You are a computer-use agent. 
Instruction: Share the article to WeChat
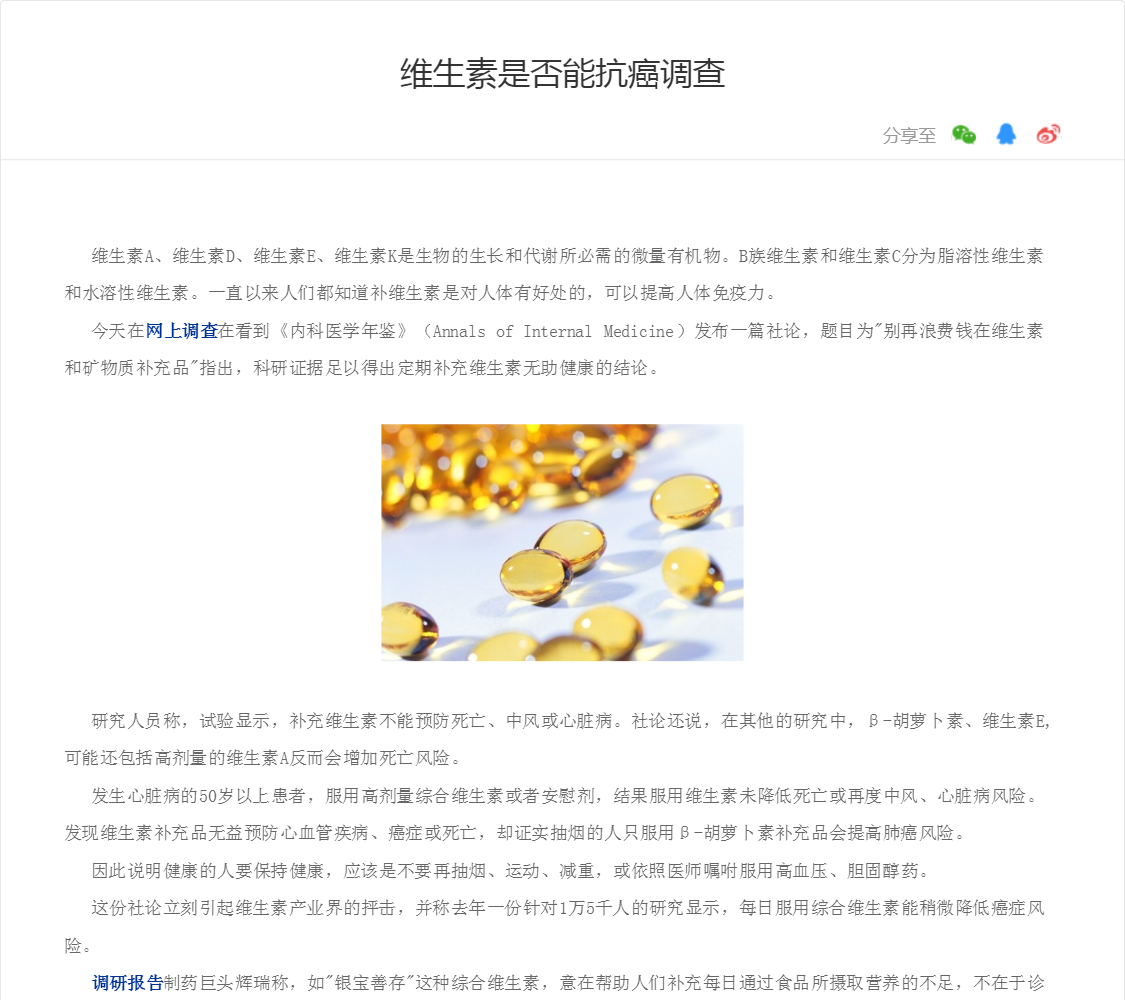point(964,135)
